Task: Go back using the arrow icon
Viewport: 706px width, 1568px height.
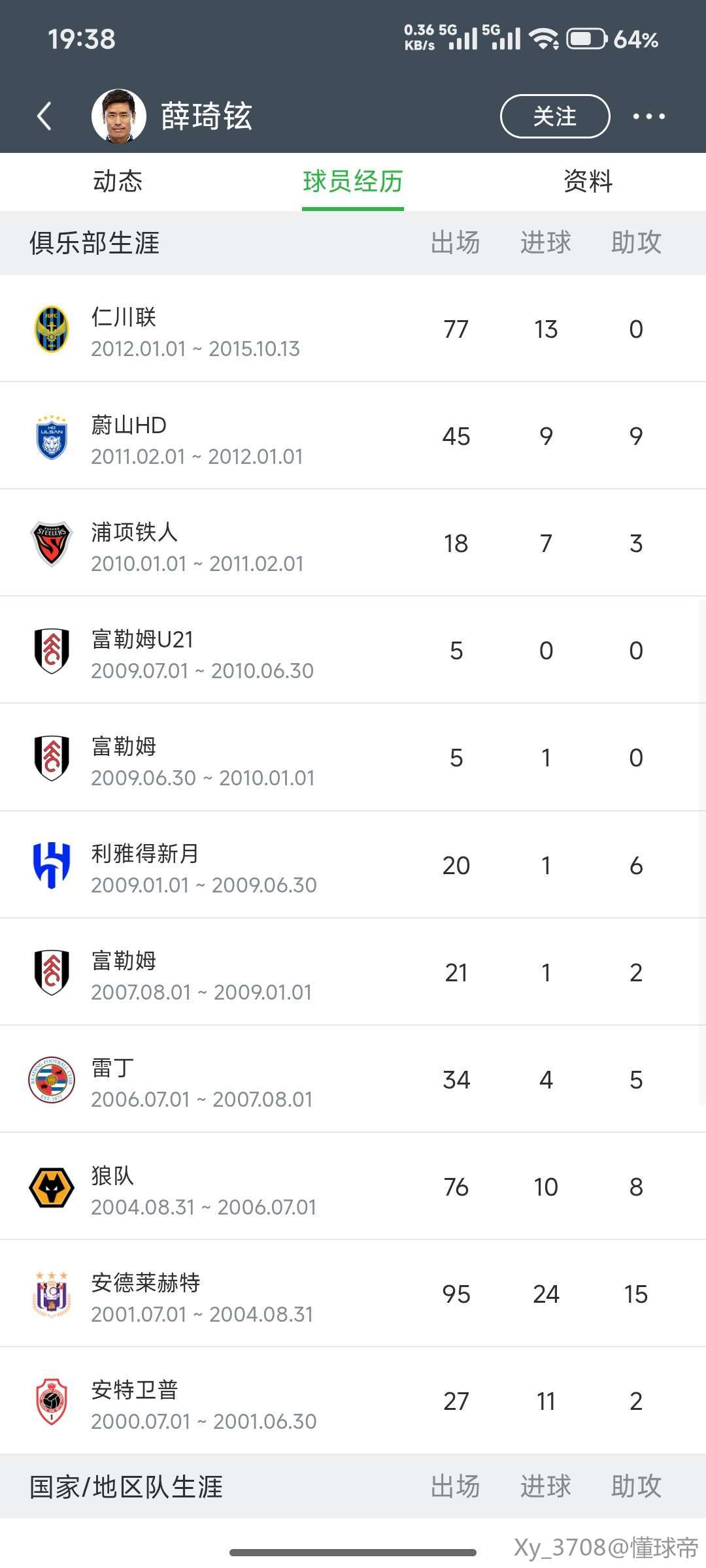Action: pos(44,116)
